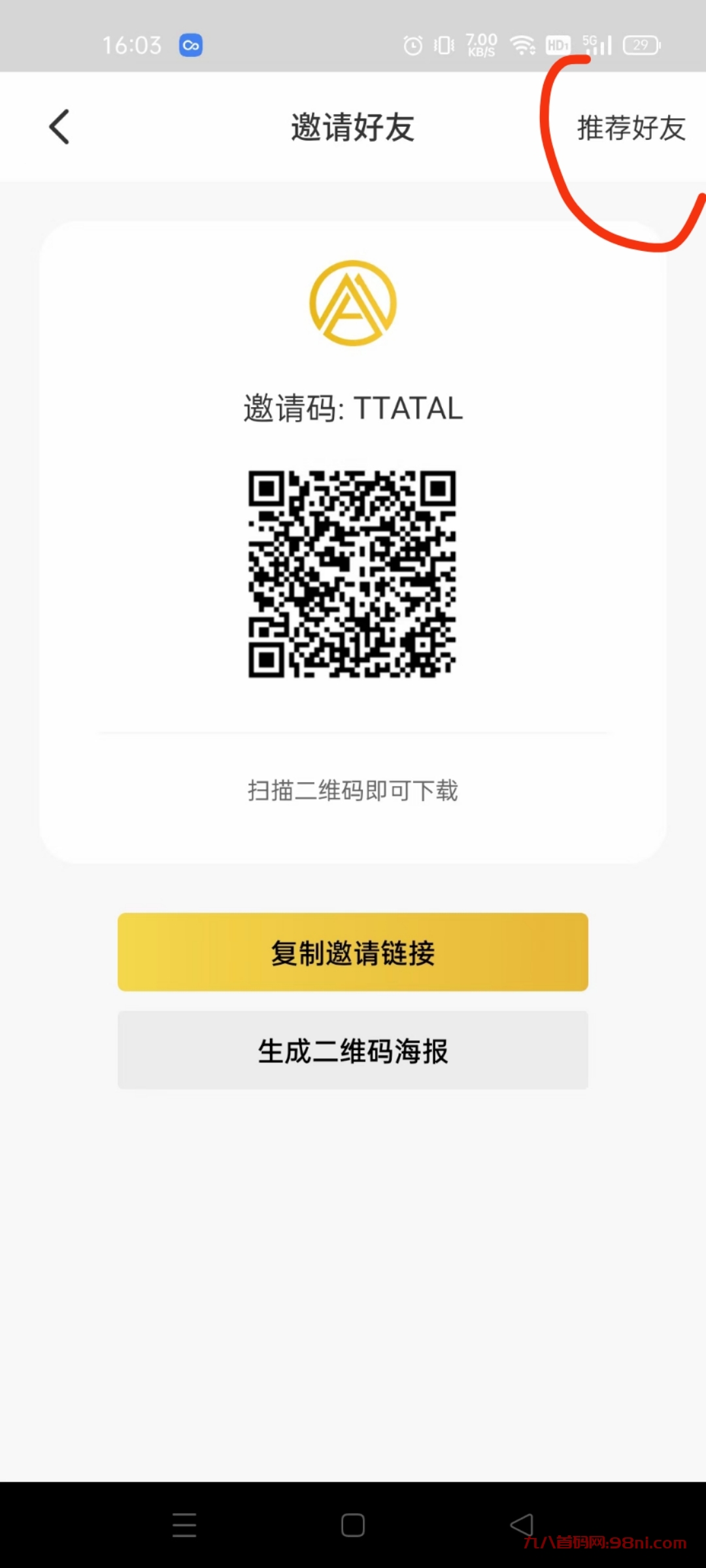This screenshot has height=1568, width=706.
Task: Tap the HD1 indicator in the status bar
Action: [558, 44]
